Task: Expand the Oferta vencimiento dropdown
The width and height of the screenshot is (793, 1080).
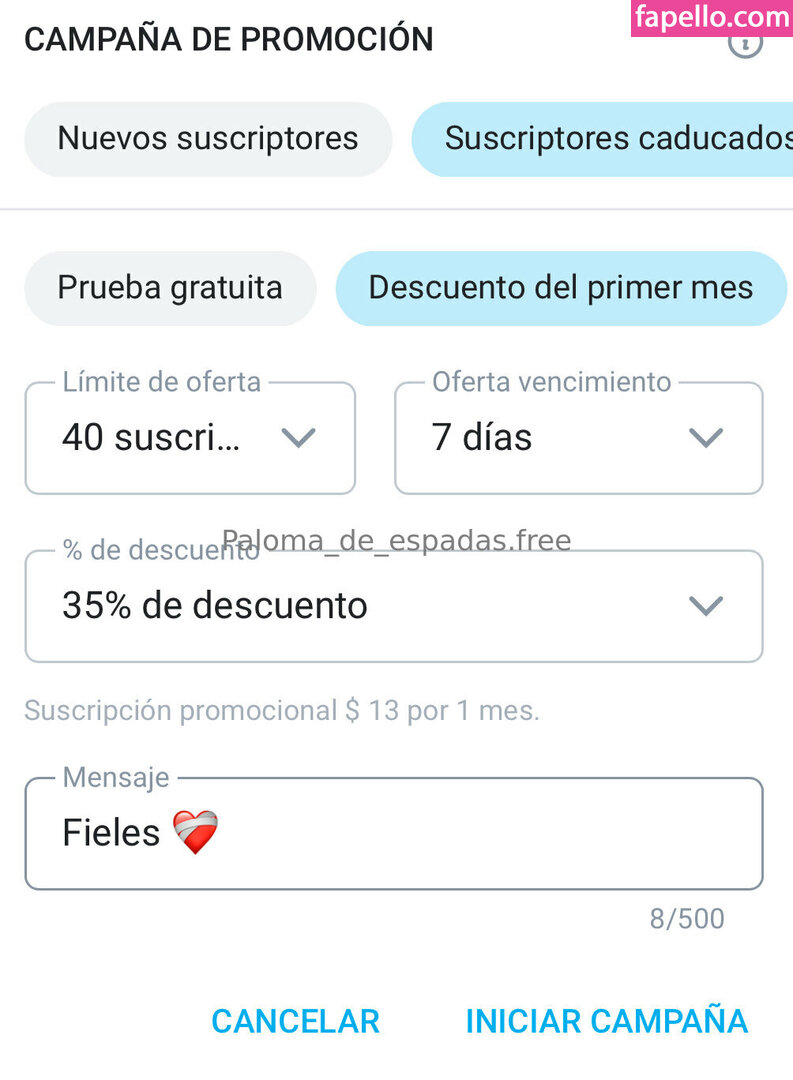Action: click(579, 438)
